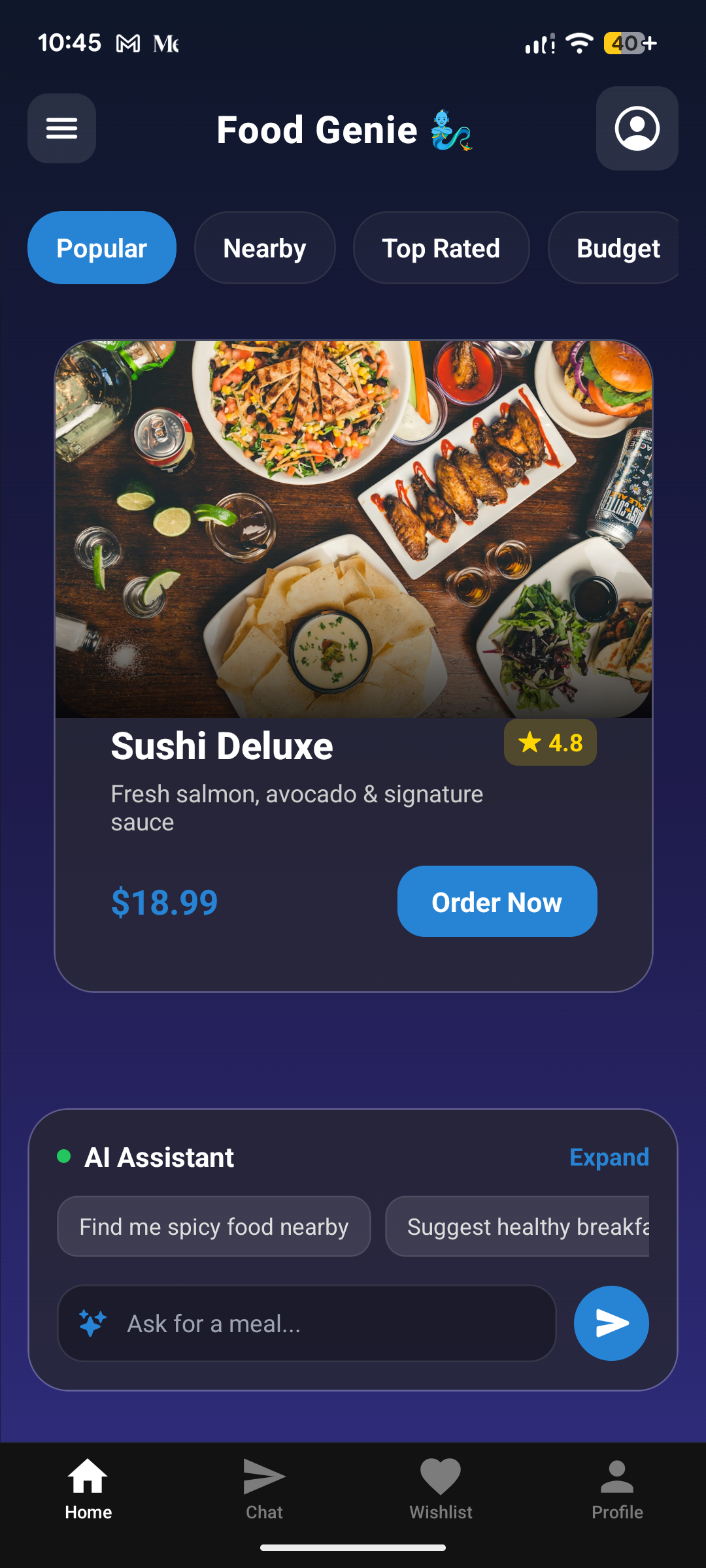This screenshot has width=706, height=1568.
Task: Select the Top Rated category
Action: [441, 248]
